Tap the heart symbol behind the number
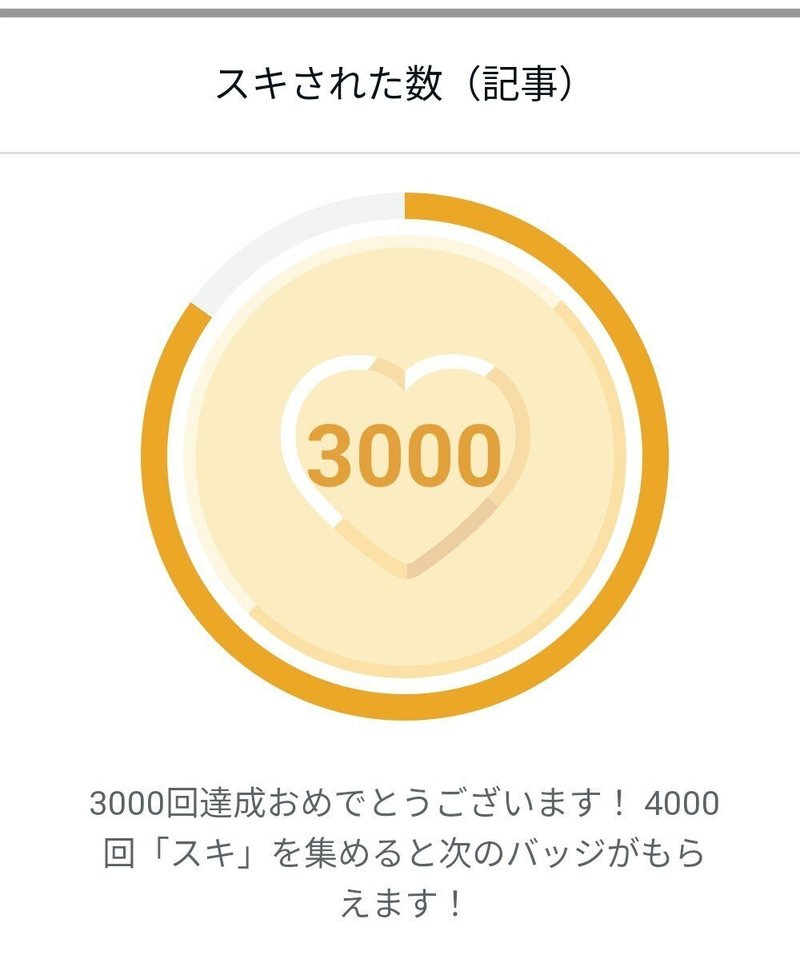 [x=400, y=520]
